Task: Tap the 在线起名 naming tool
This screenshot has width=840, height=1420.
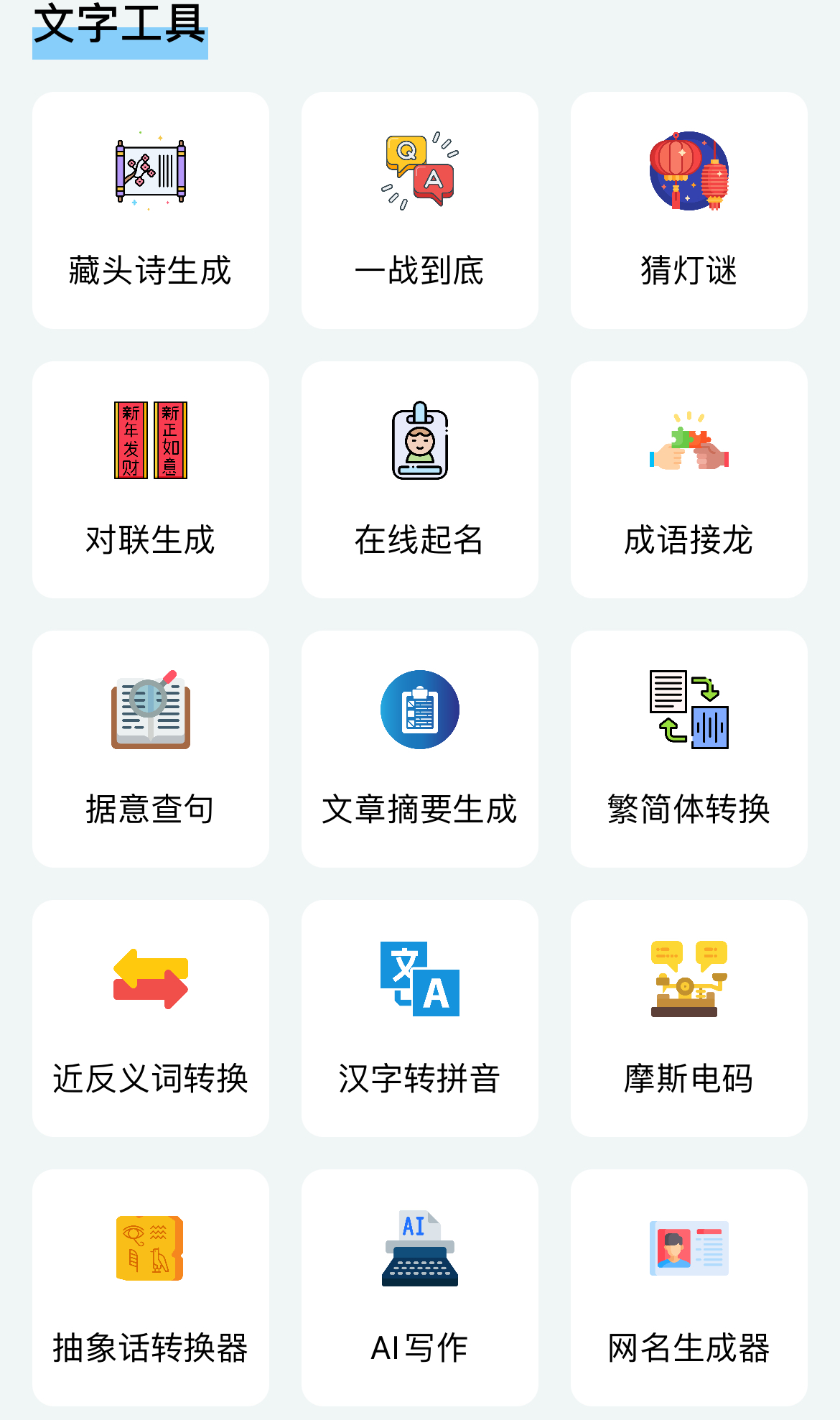Action: (x=419, y=480)
